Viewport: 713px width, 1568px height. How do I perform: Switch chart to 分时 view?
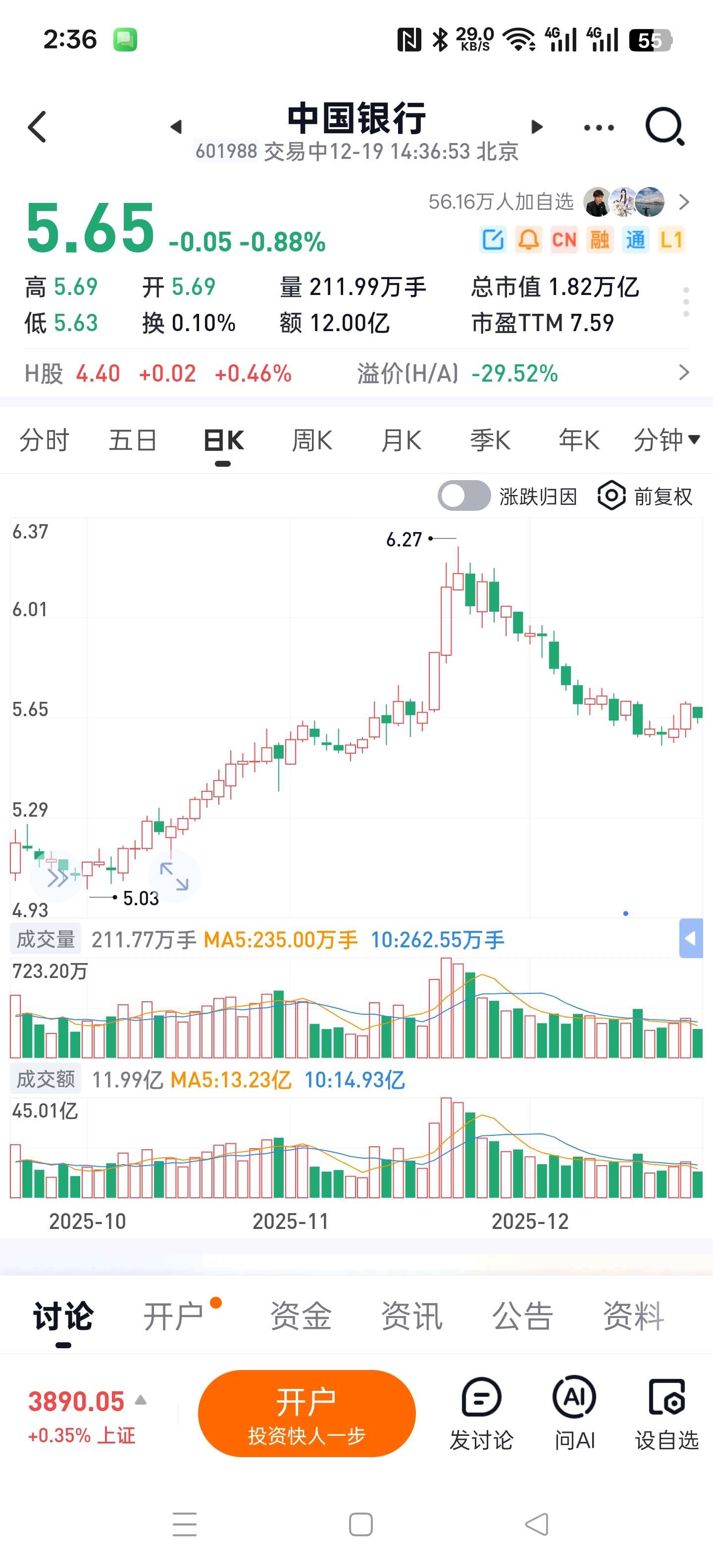point(45,440)
